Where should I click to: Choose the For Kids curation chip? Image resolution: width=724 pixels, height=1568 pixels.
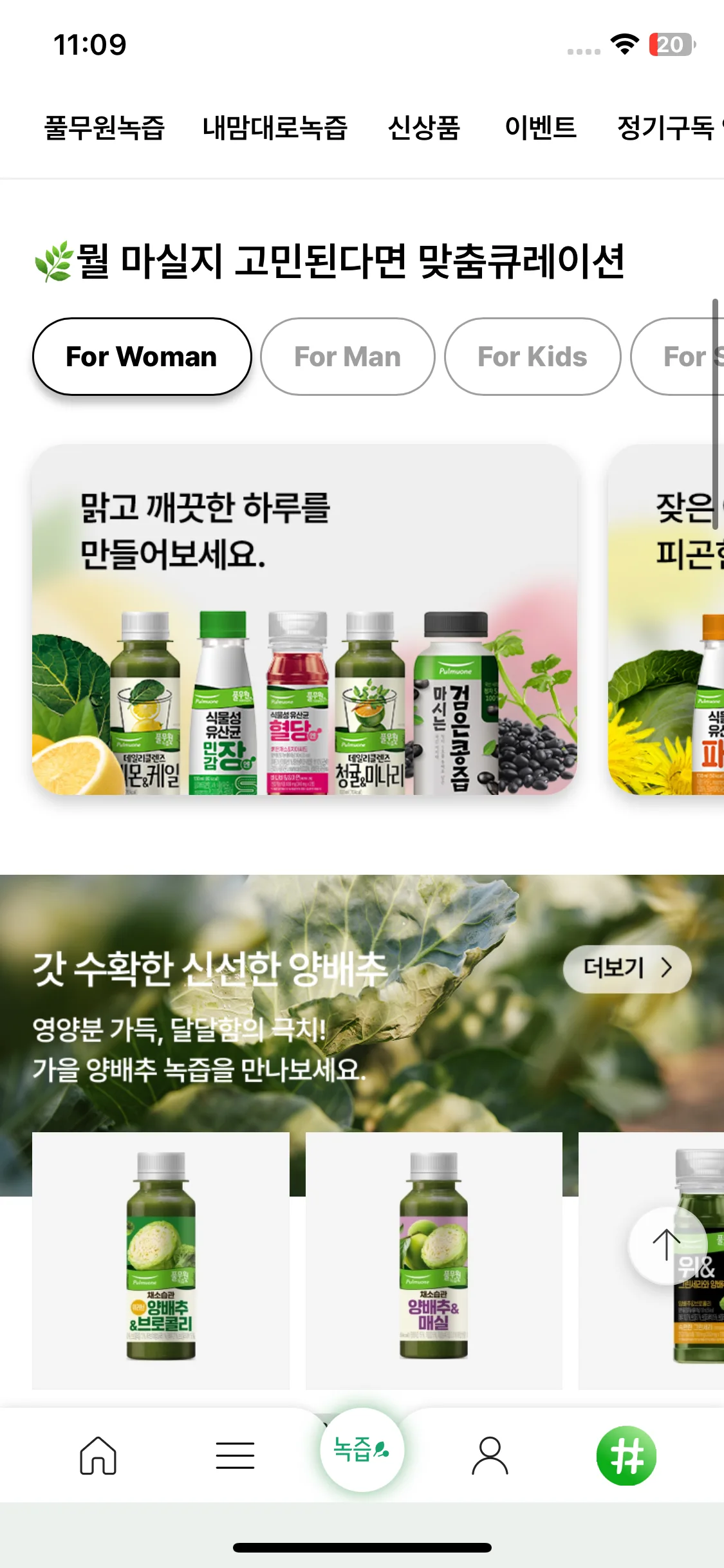click(x=532, y=357)
